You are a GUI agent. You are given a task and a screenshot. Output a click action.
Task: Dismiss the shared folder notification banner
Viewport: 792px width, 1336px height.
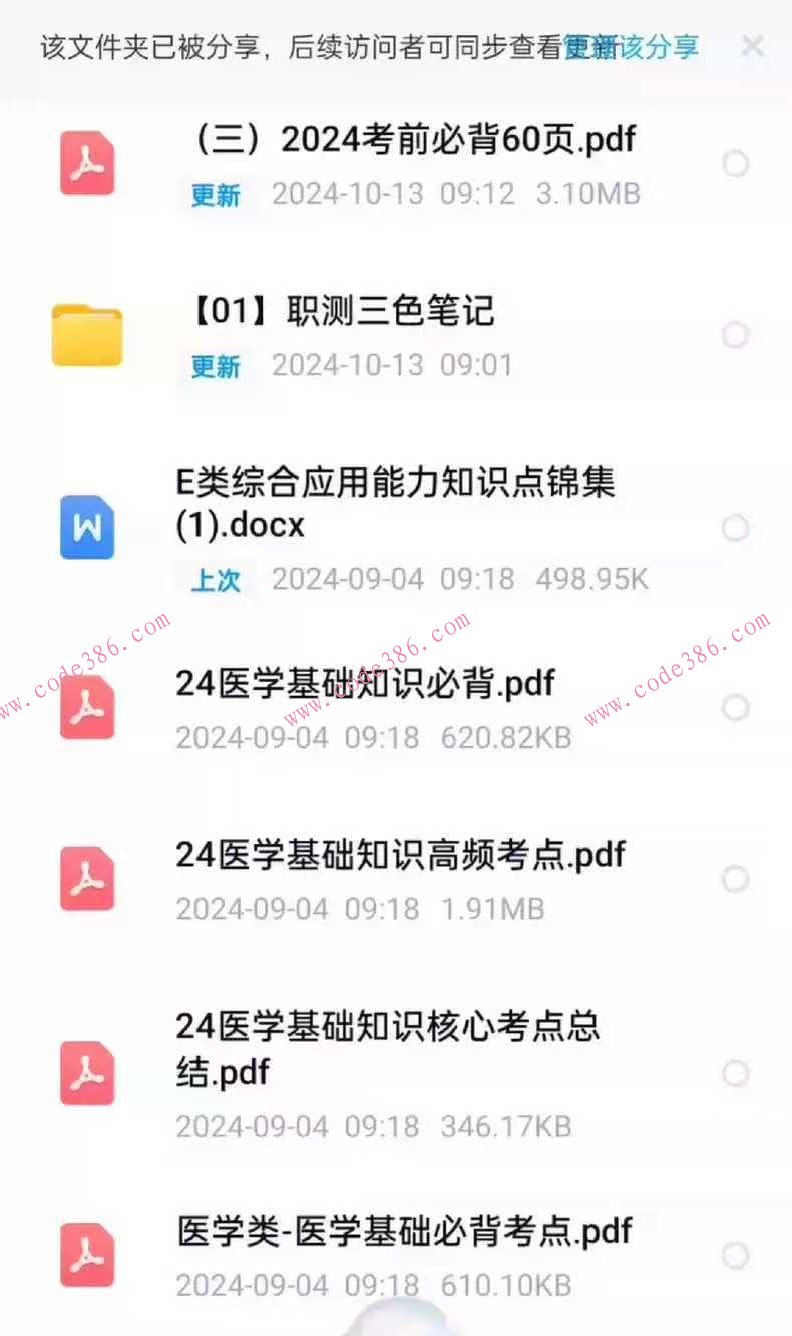753,46
